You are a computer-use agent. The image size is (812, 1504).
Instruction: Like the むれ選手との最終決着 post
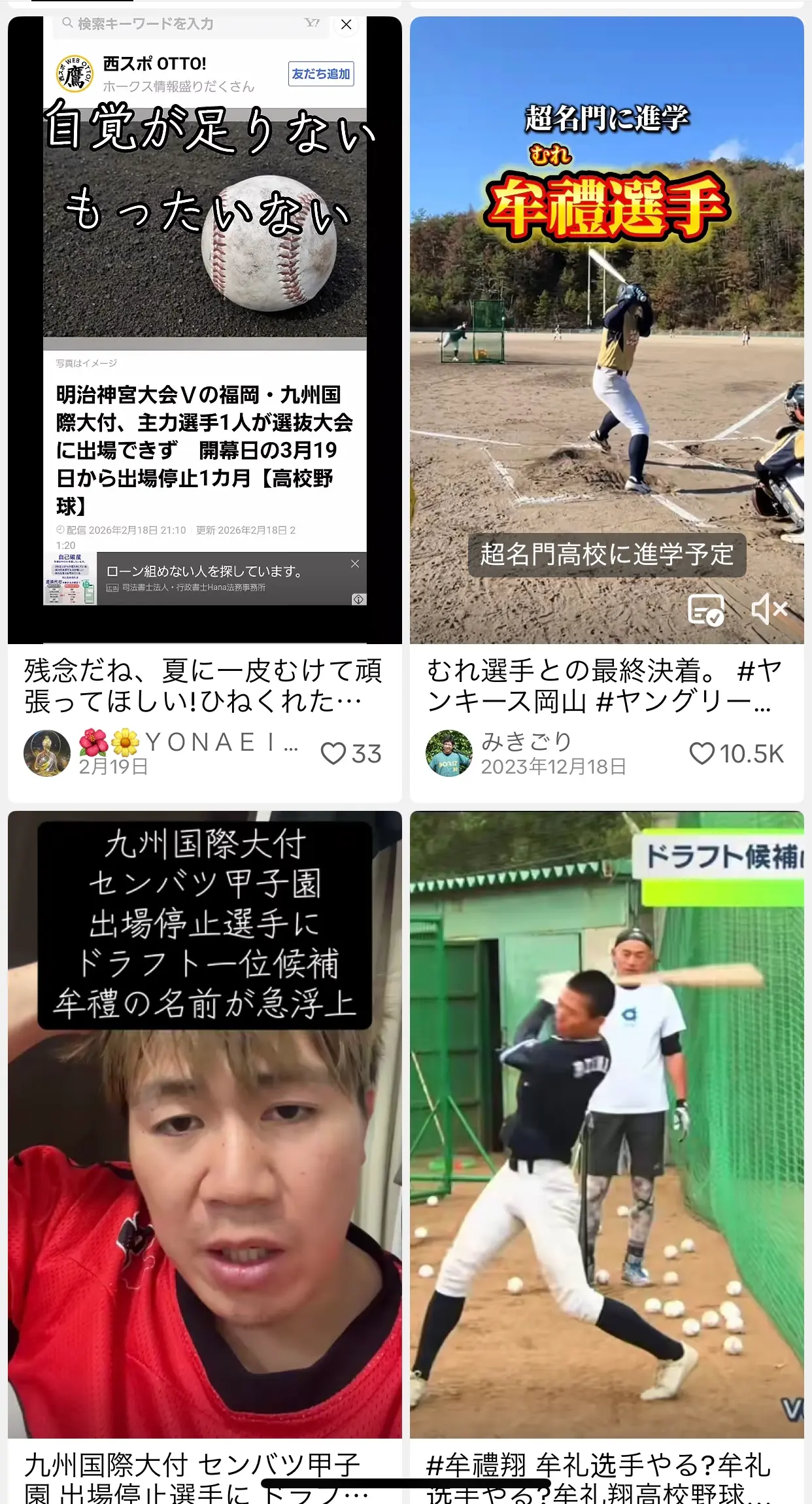tap(702, 753)
